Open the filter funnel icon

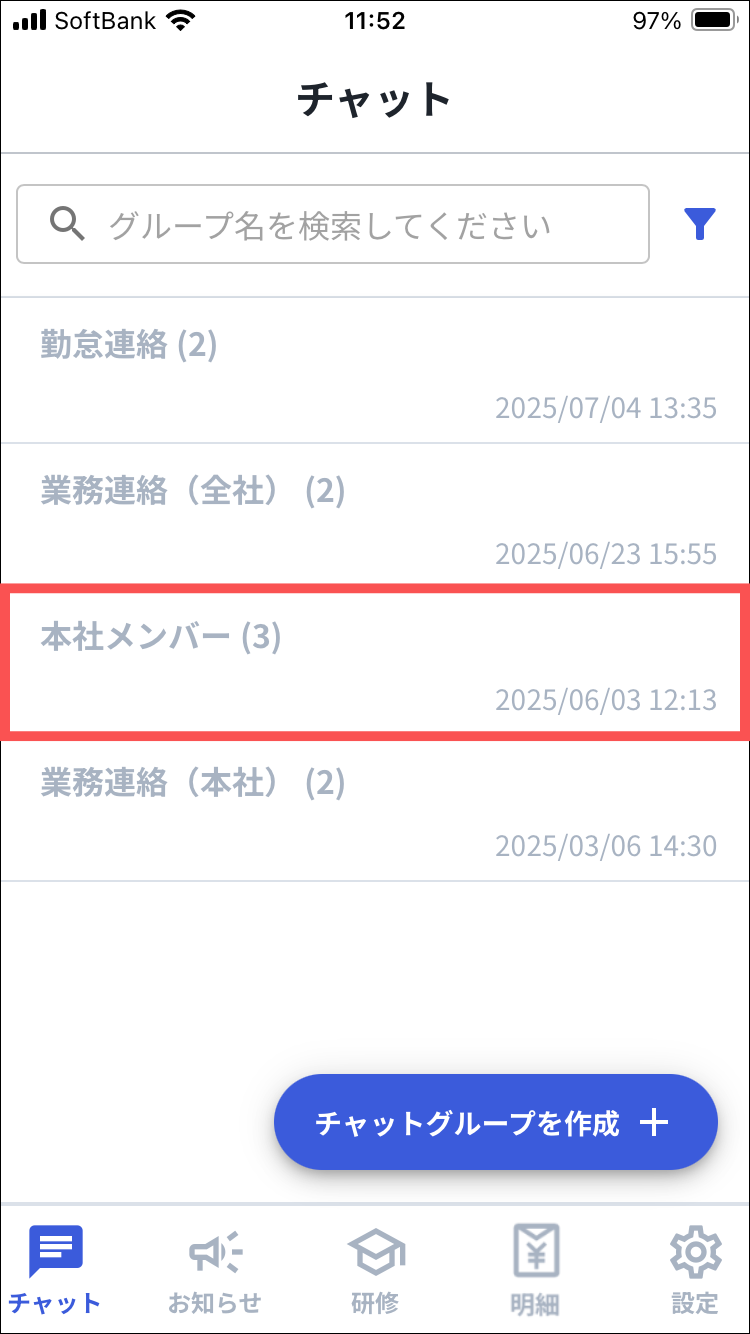point(700,224)
